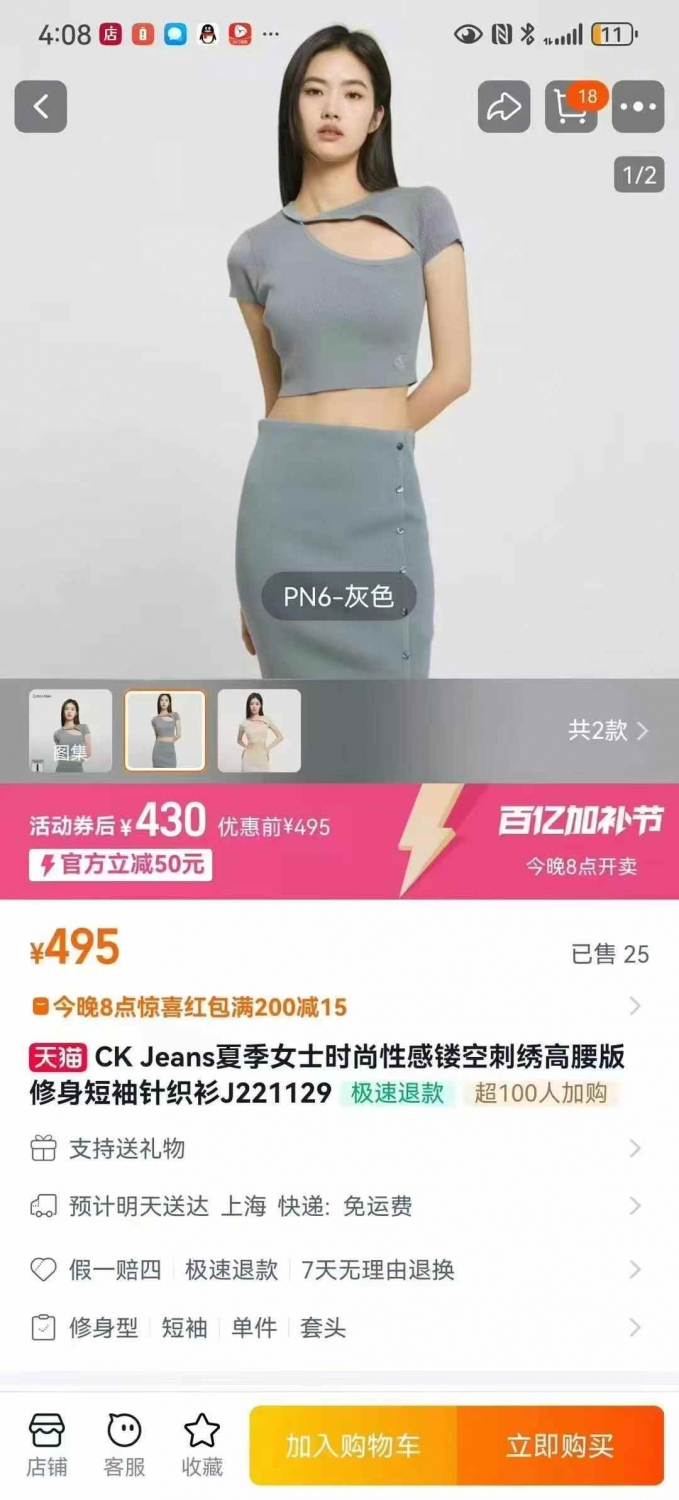Image resolution: width=679 pixels, height=1500 pixels.
Task: Open the shopping cart with 18 items
Action: pyautogui.click(x=573, y=107)
